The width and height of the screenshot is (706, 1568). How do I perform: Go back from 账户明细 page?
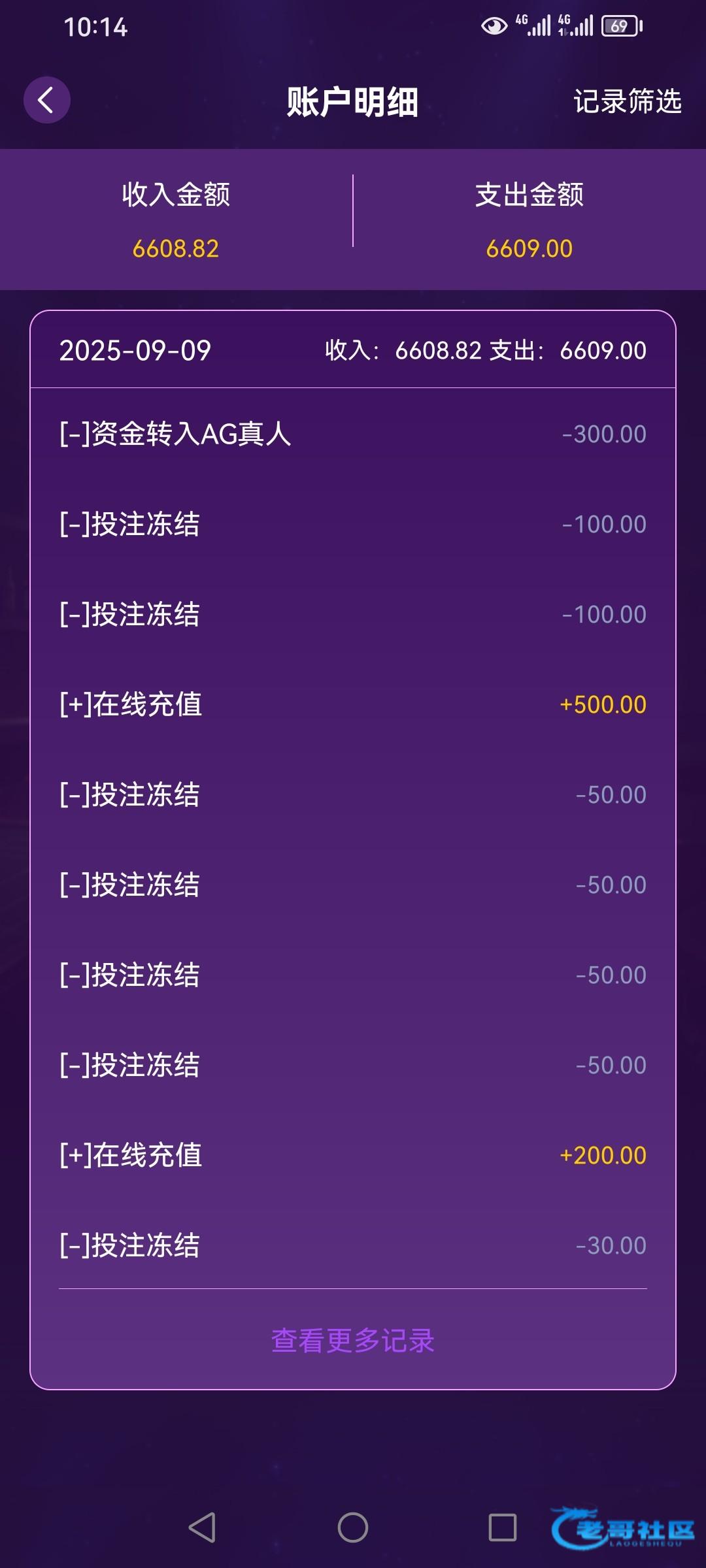click(46, 101)
